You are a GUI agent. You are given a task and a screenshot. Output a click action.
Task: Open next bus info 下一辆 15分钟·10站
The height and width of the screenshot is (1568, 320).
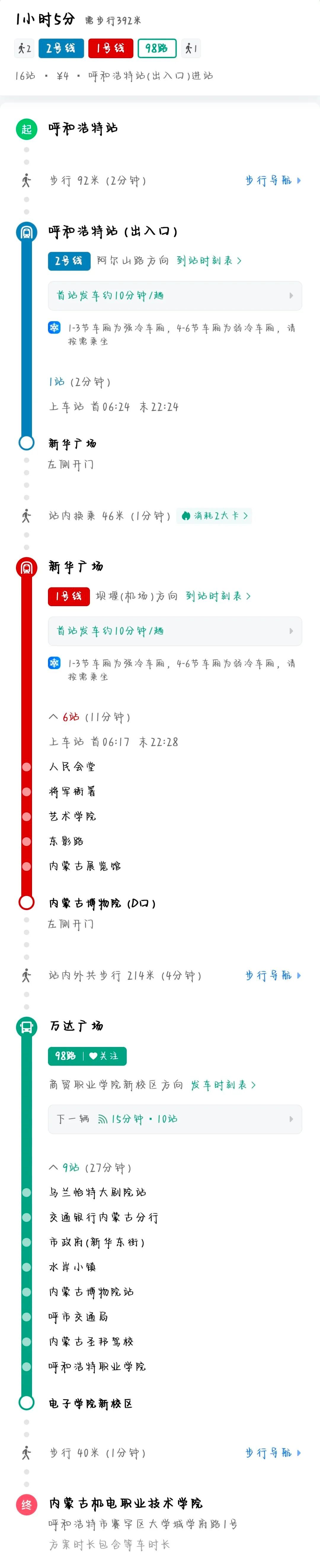click(x=175, y=1119)
